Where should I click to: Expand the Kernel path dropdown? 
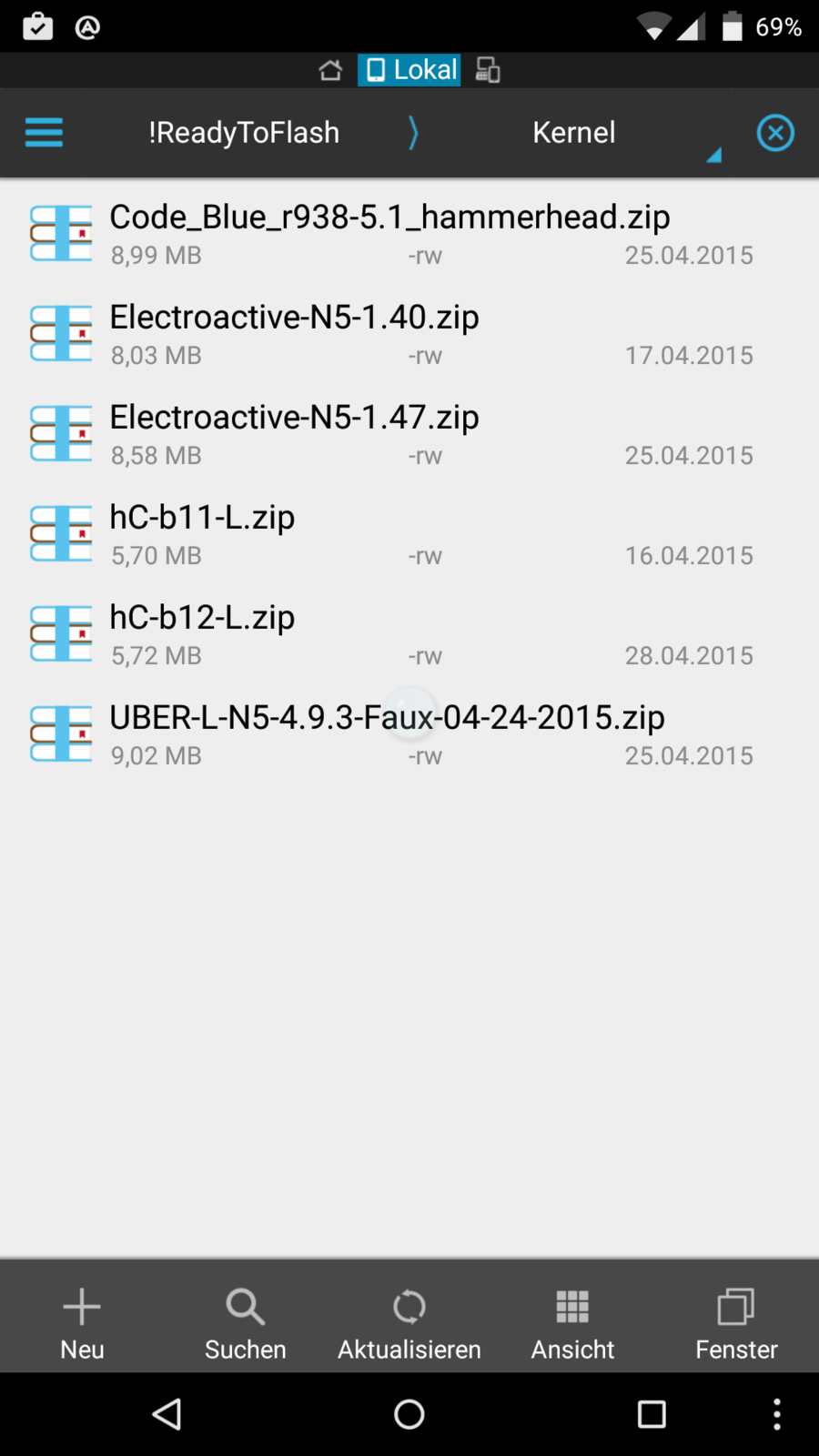point(713,155)
